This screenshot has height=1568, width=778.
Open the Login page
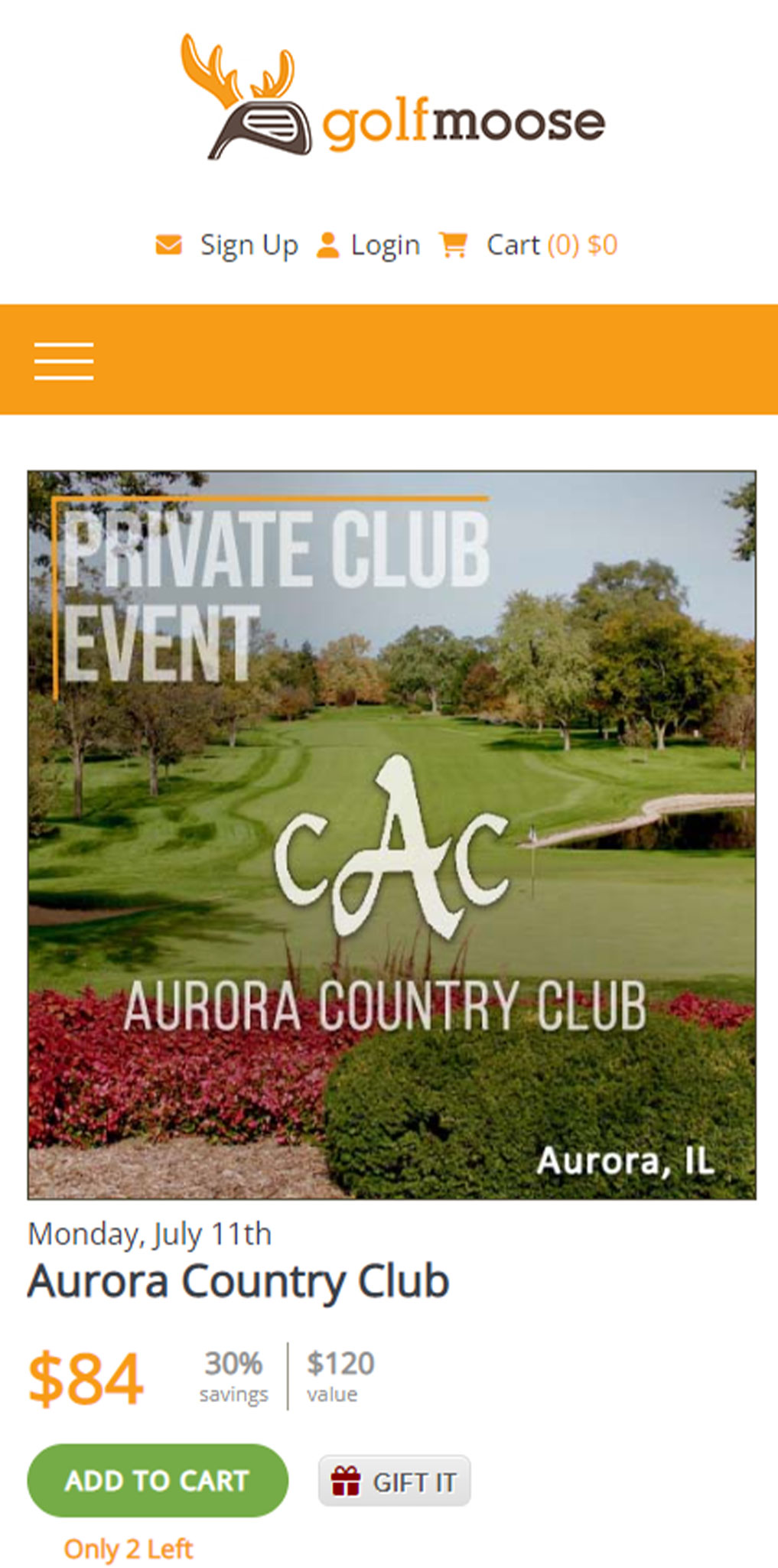pyautogui.click(x=384, y=246)
